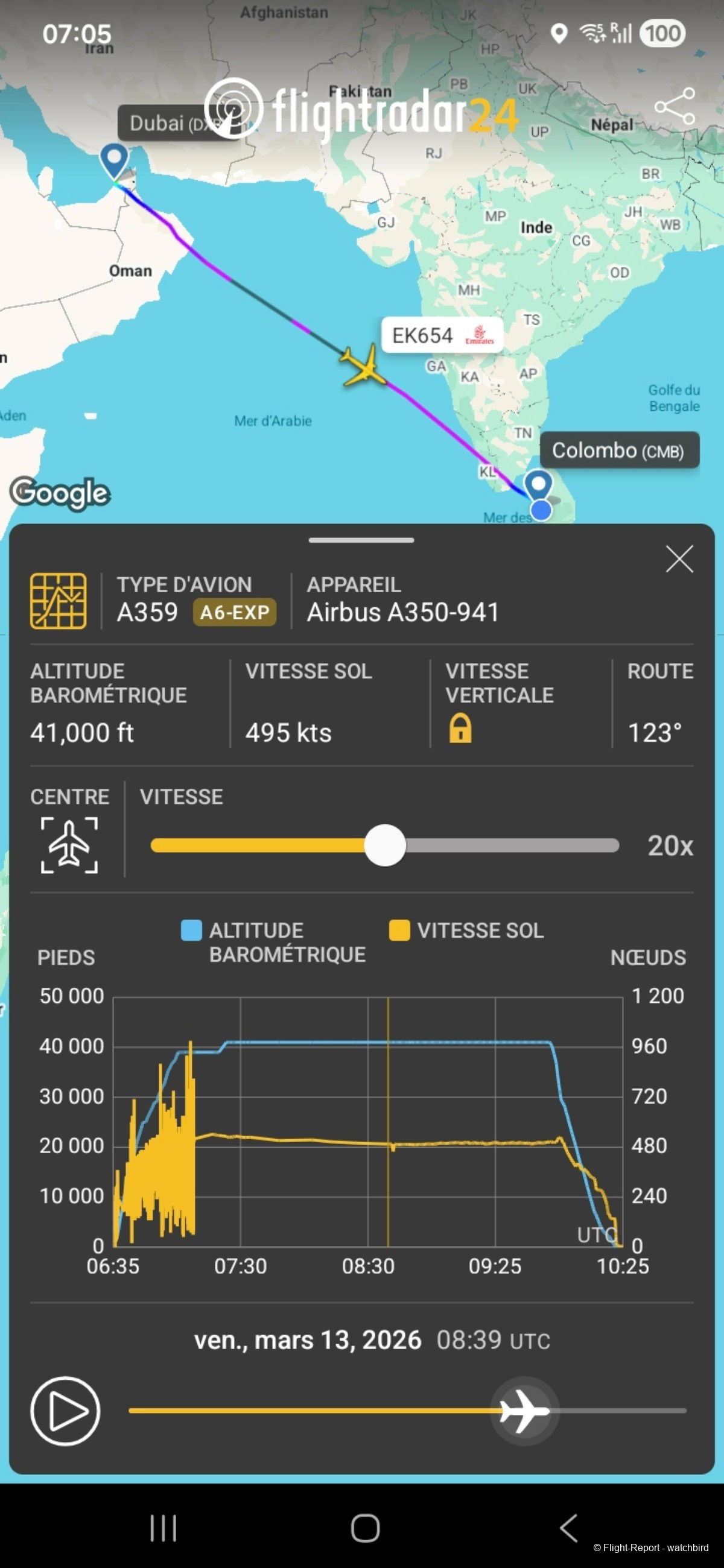The image size is (724, 1568).
Task: Toggle the Emirates logo in the flight tag
Action: pyautogui.click(x=480, y=335)
